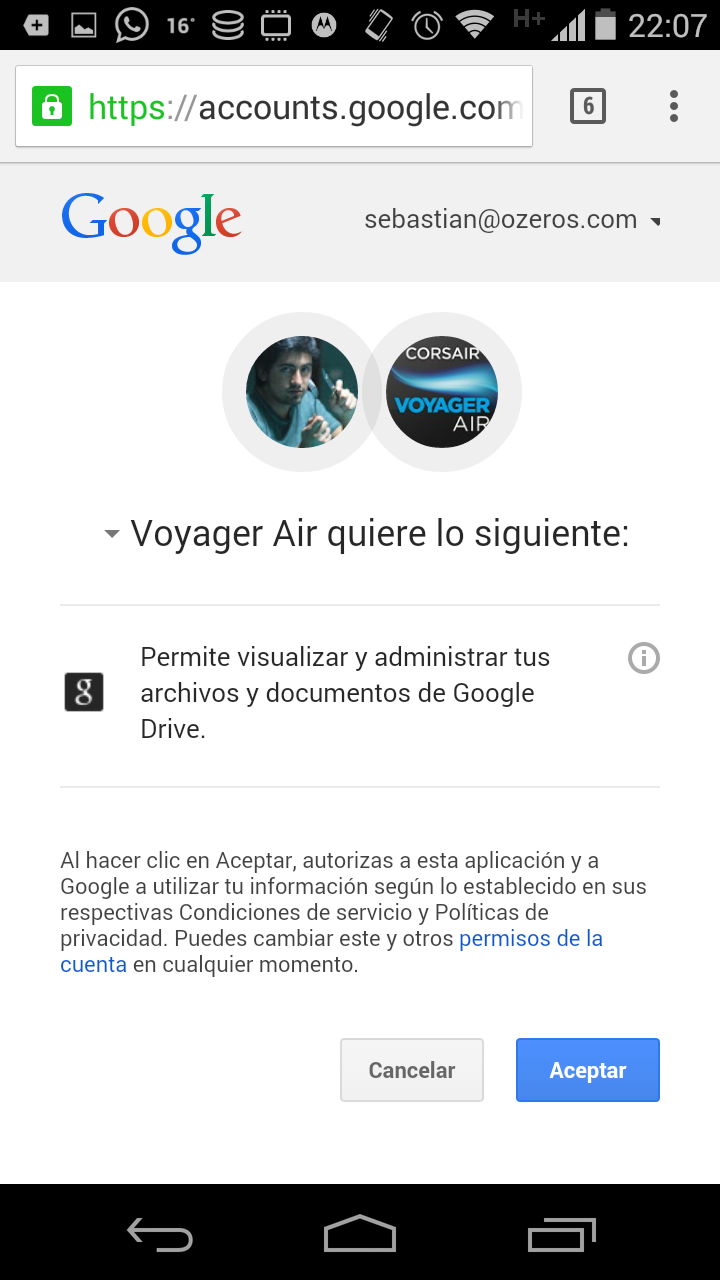Tap the accounts.google.com address bar

[x=300, y=107]
